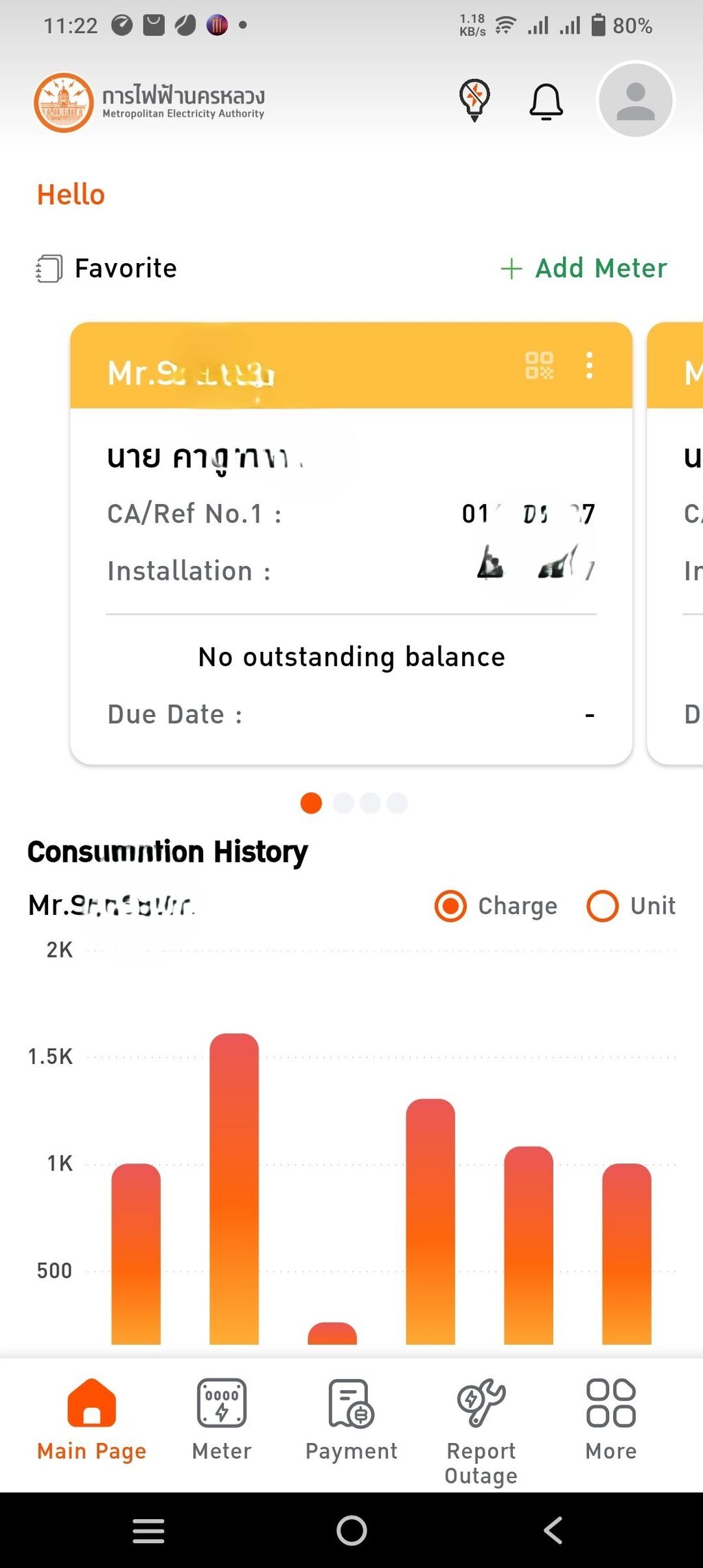Add a new meter
The image size is (703, 1568).
[x=584, y=268]
